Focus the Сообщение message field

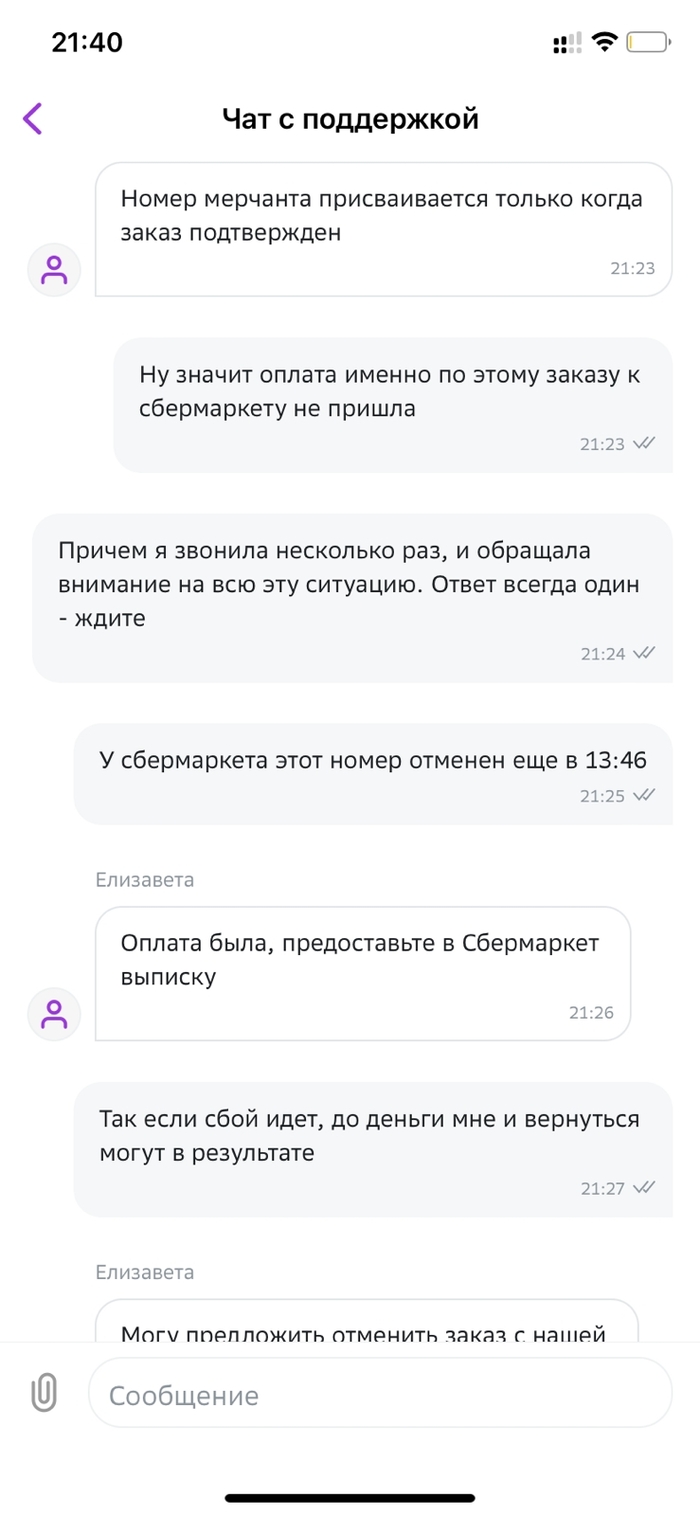pos(380,1394)
